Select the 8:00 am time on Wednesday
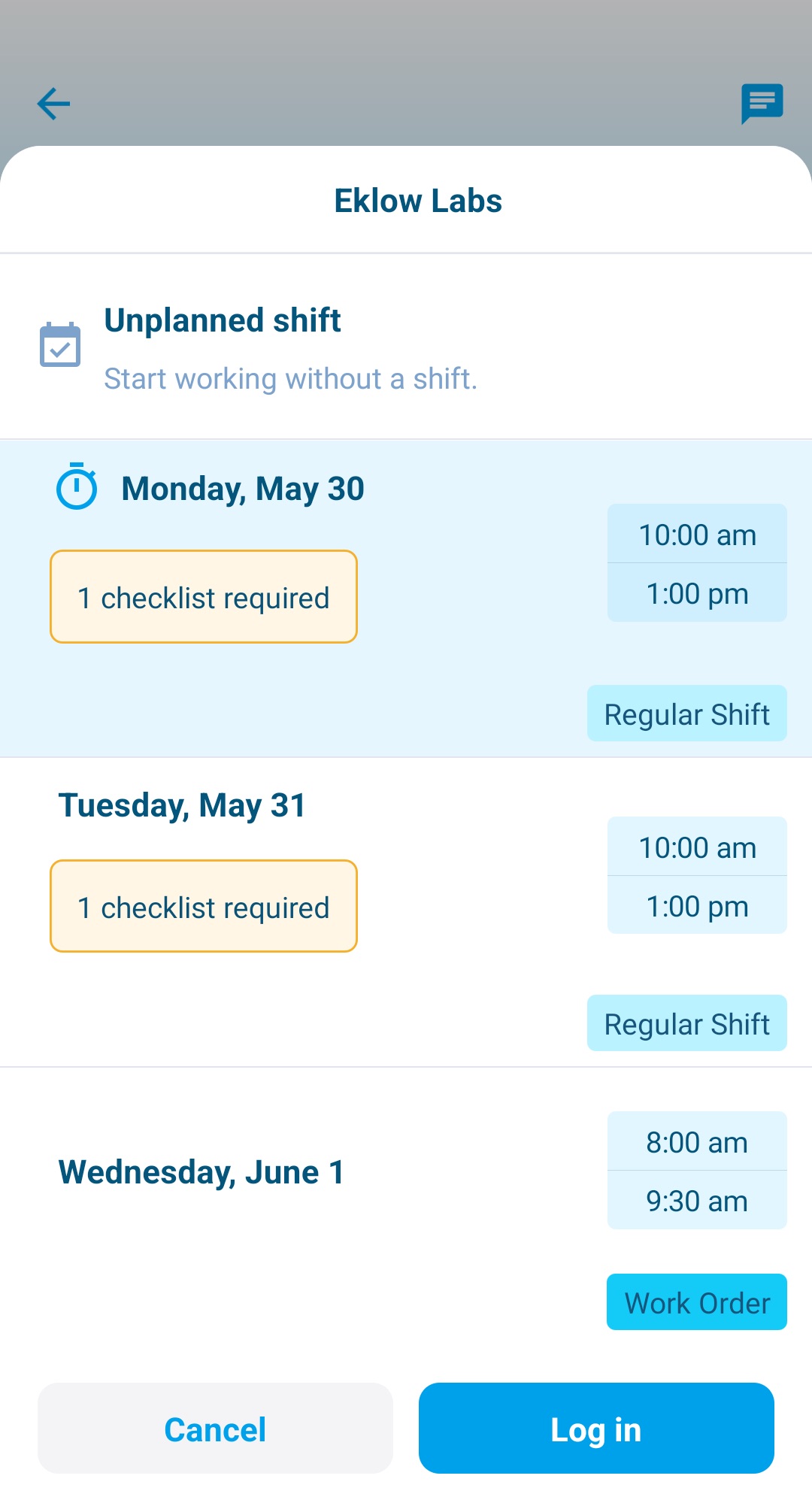 coord(696,1141)
